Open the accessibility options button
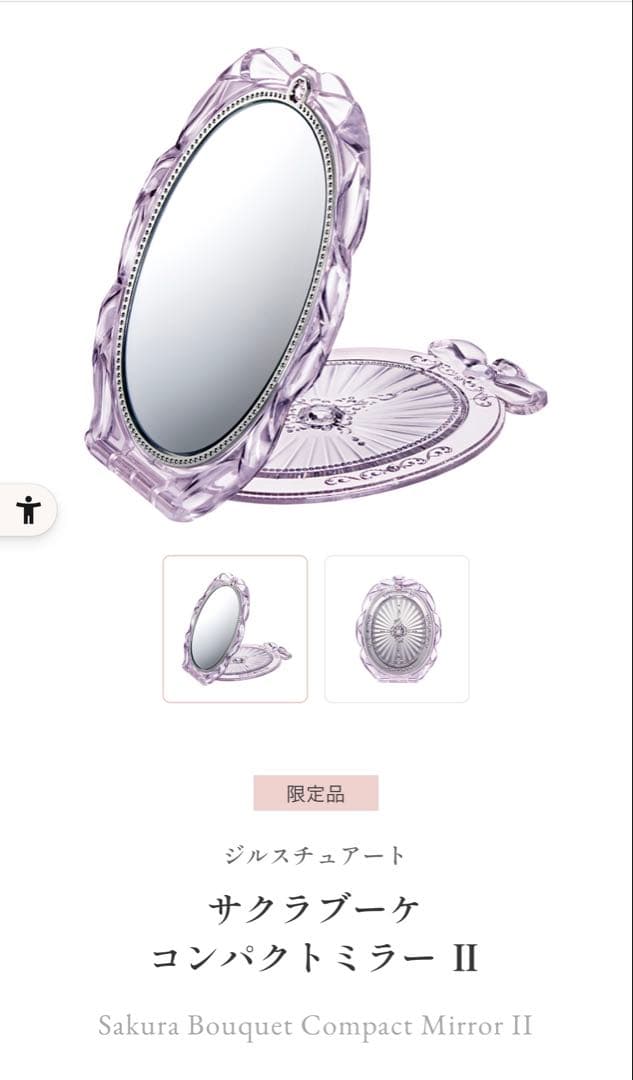Screen dimensions: 633x1080 click(29, 510)
